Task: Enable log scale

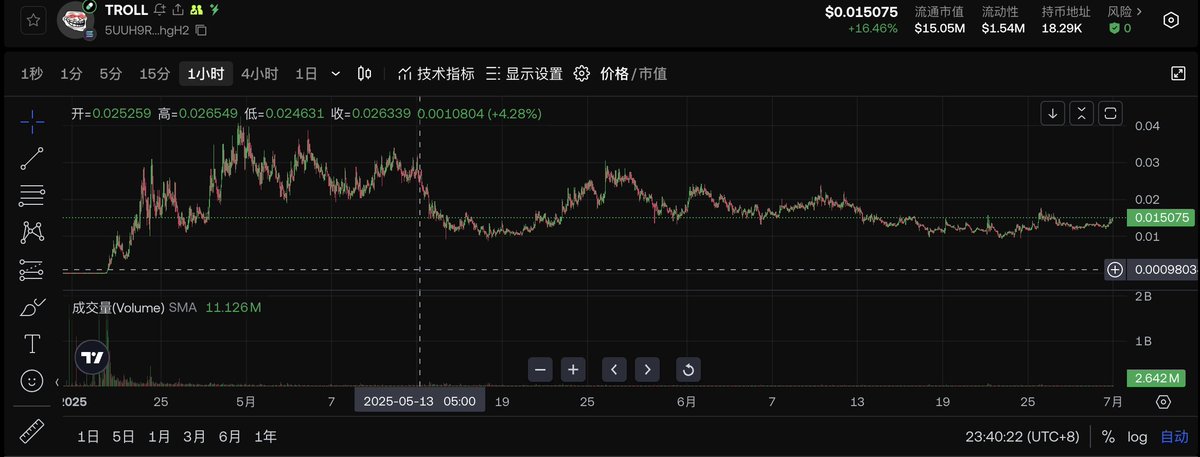Action: point(1137,436)
